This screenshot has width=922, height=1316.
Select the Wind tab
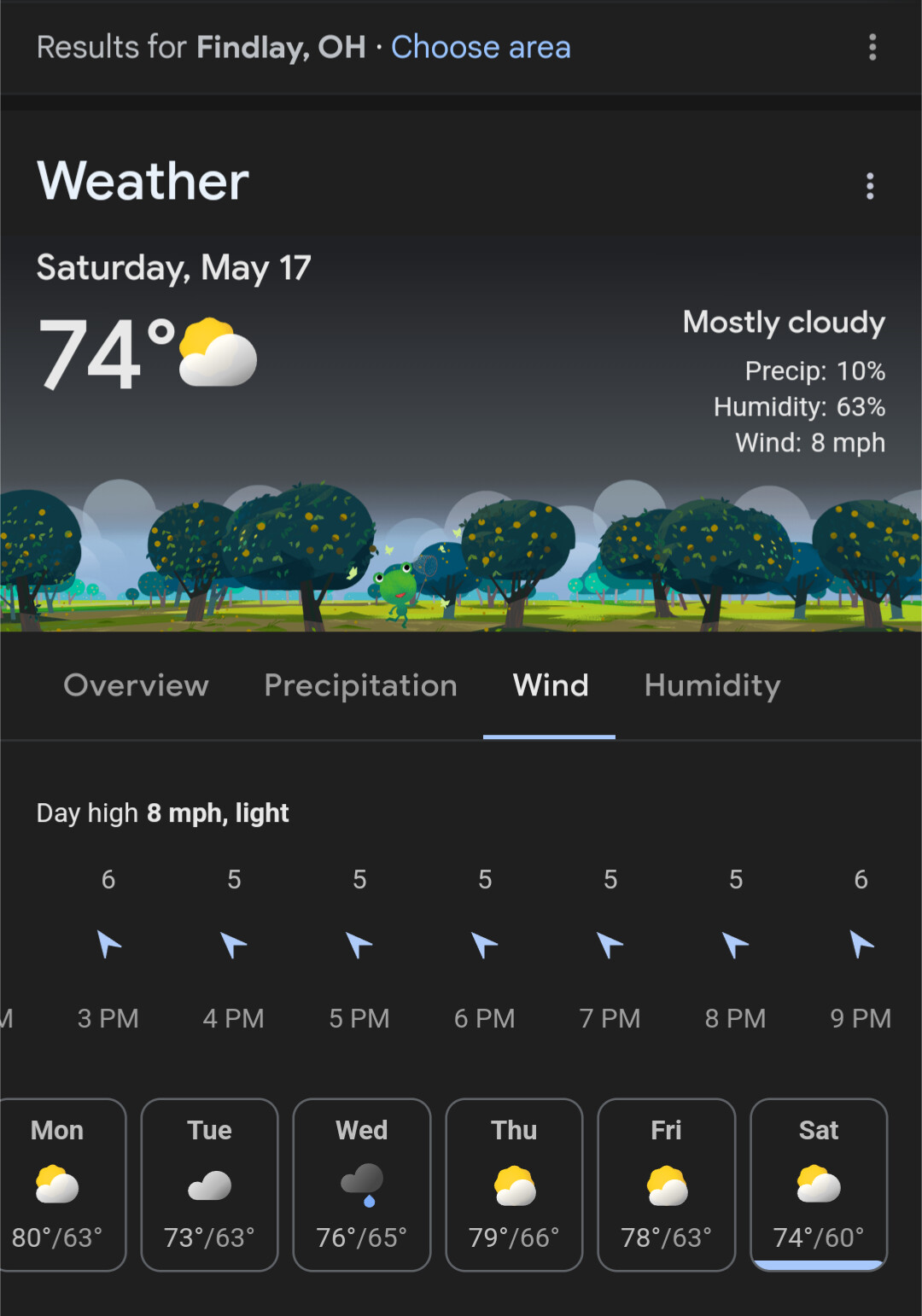550,685
